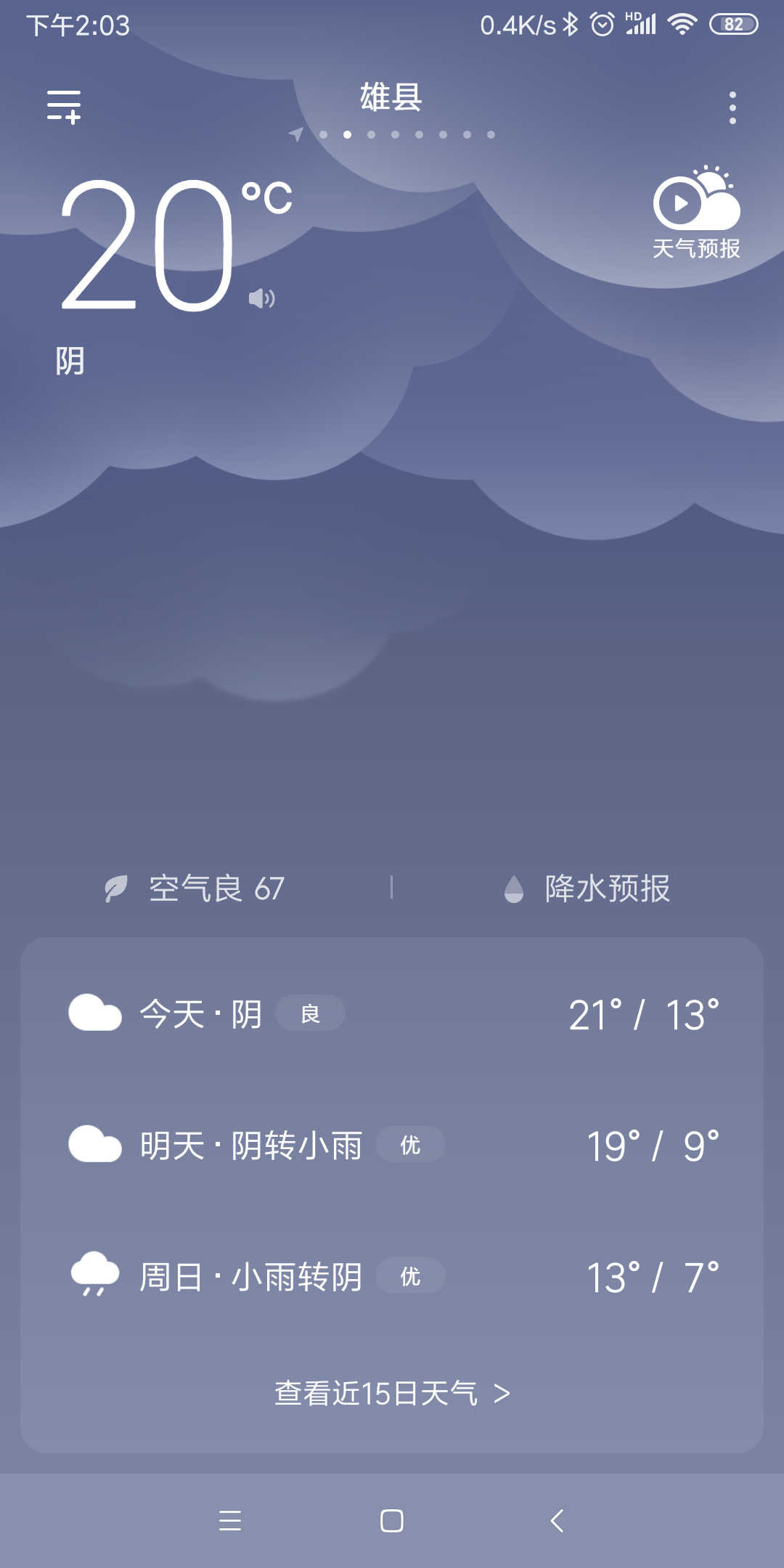
Task: Open tomorrow's forecast 明天·阴转小雨
Action: tap(392, 1146)
